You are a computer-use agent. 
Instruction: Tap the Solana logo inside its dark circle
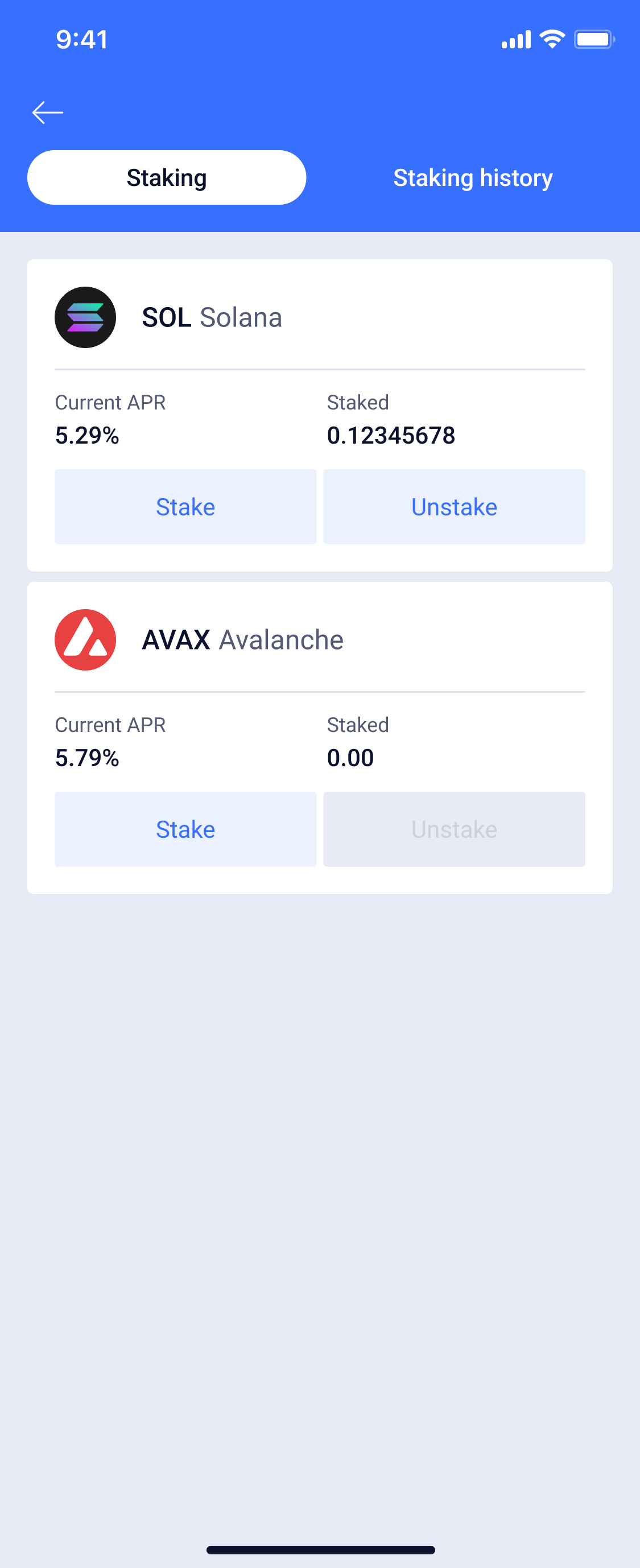pyautogui.click(x=85, y=317)
